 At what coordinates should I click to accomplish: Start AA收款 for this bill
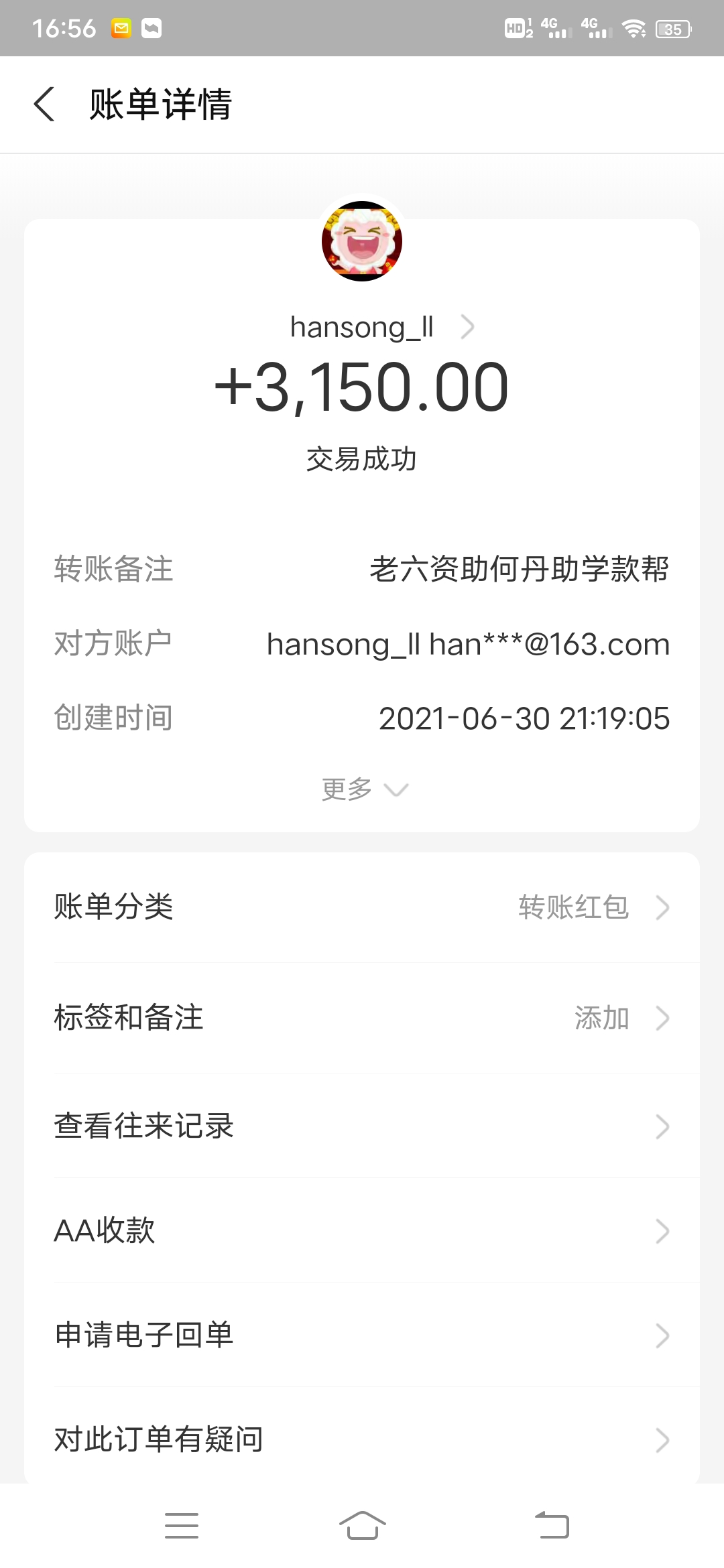(x=362, y=1231)
